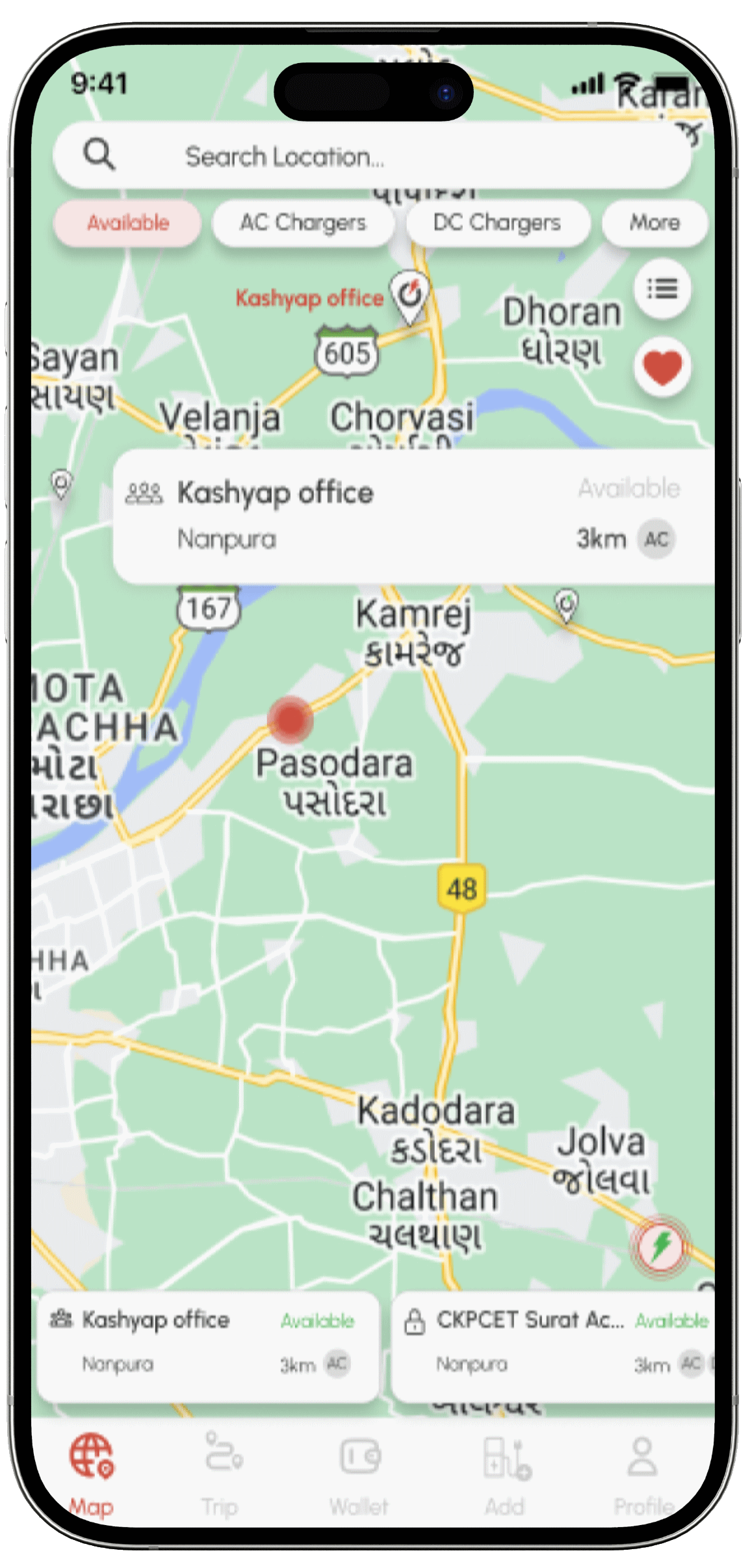The height and width of the screenshot is (1568, 752).
Task: Open the Kashyap office popup card on map
Action: (x=413, y=516)
